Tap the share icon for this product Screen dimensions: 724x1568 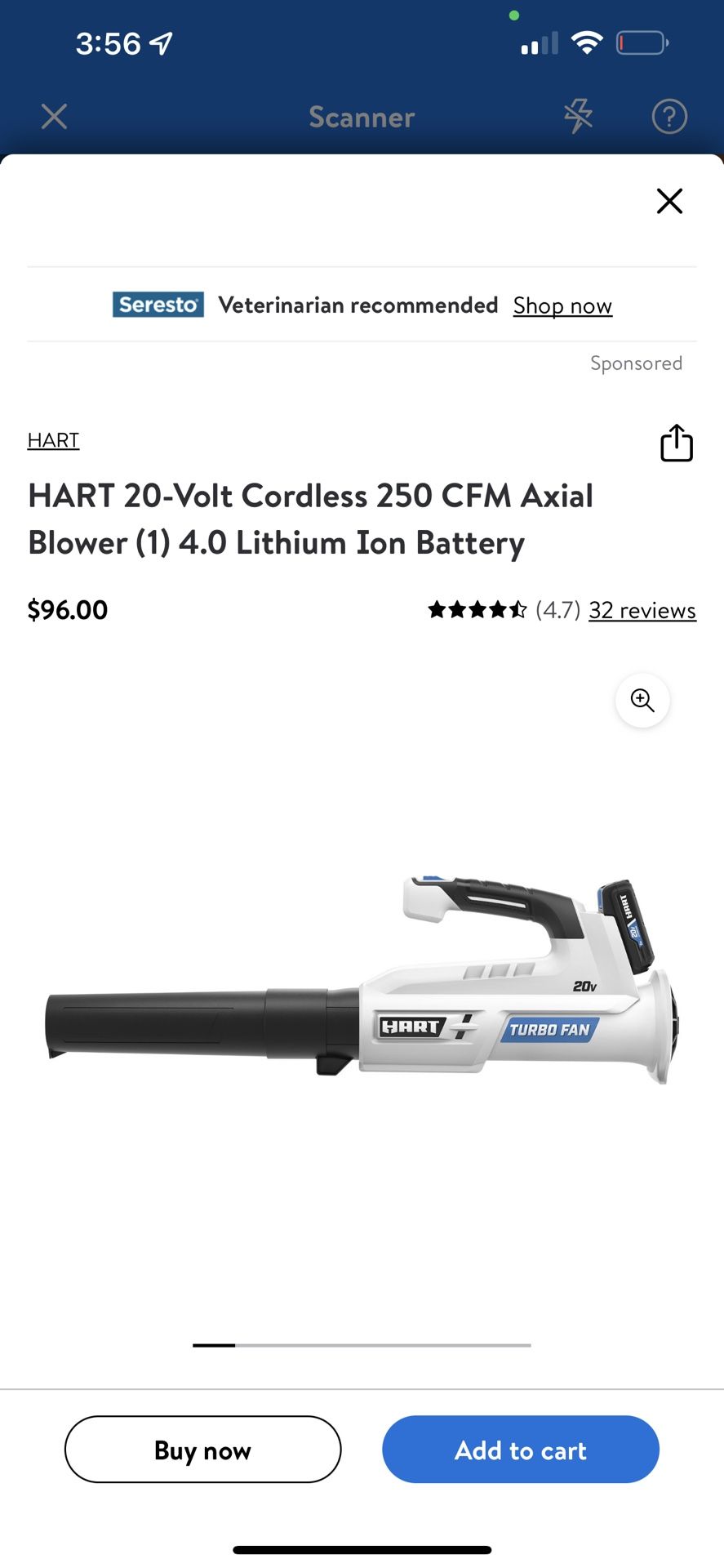pyautogui.click(x=676, y=443)
